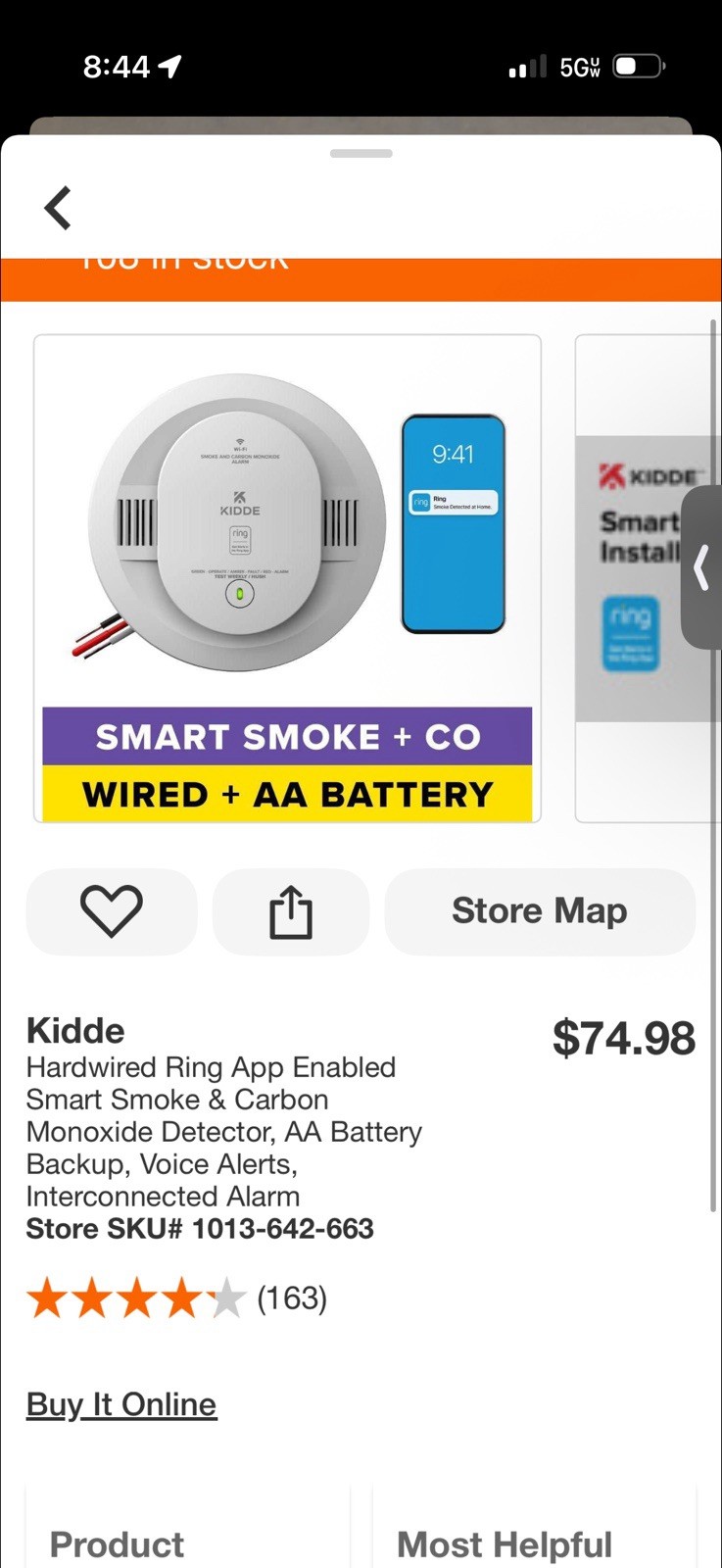
Task: Tap the back arrow to return
Action: coord(57,207)
